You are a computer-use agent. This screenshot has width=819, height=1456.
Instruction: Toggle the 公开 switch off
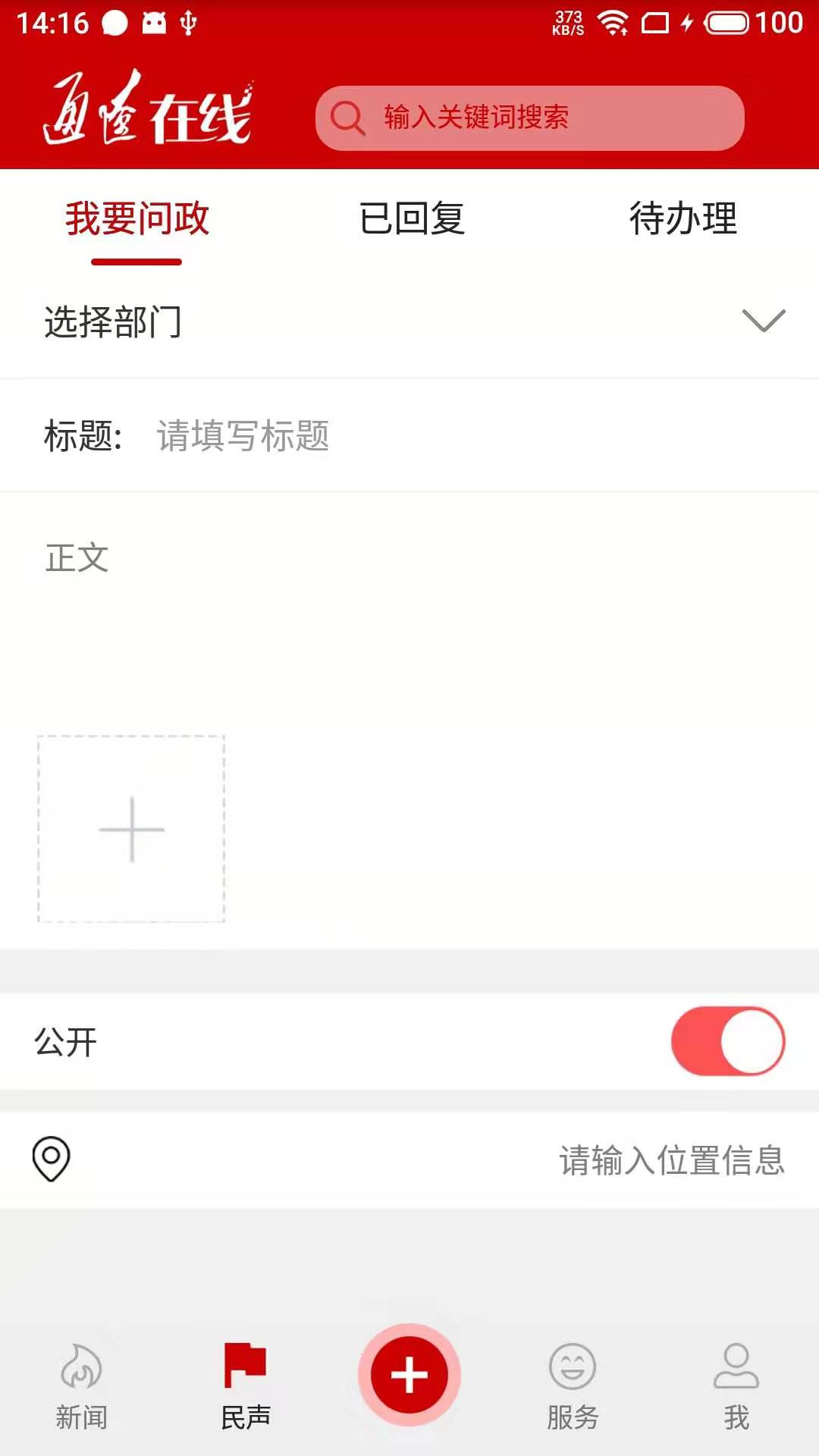point(727,1040)
